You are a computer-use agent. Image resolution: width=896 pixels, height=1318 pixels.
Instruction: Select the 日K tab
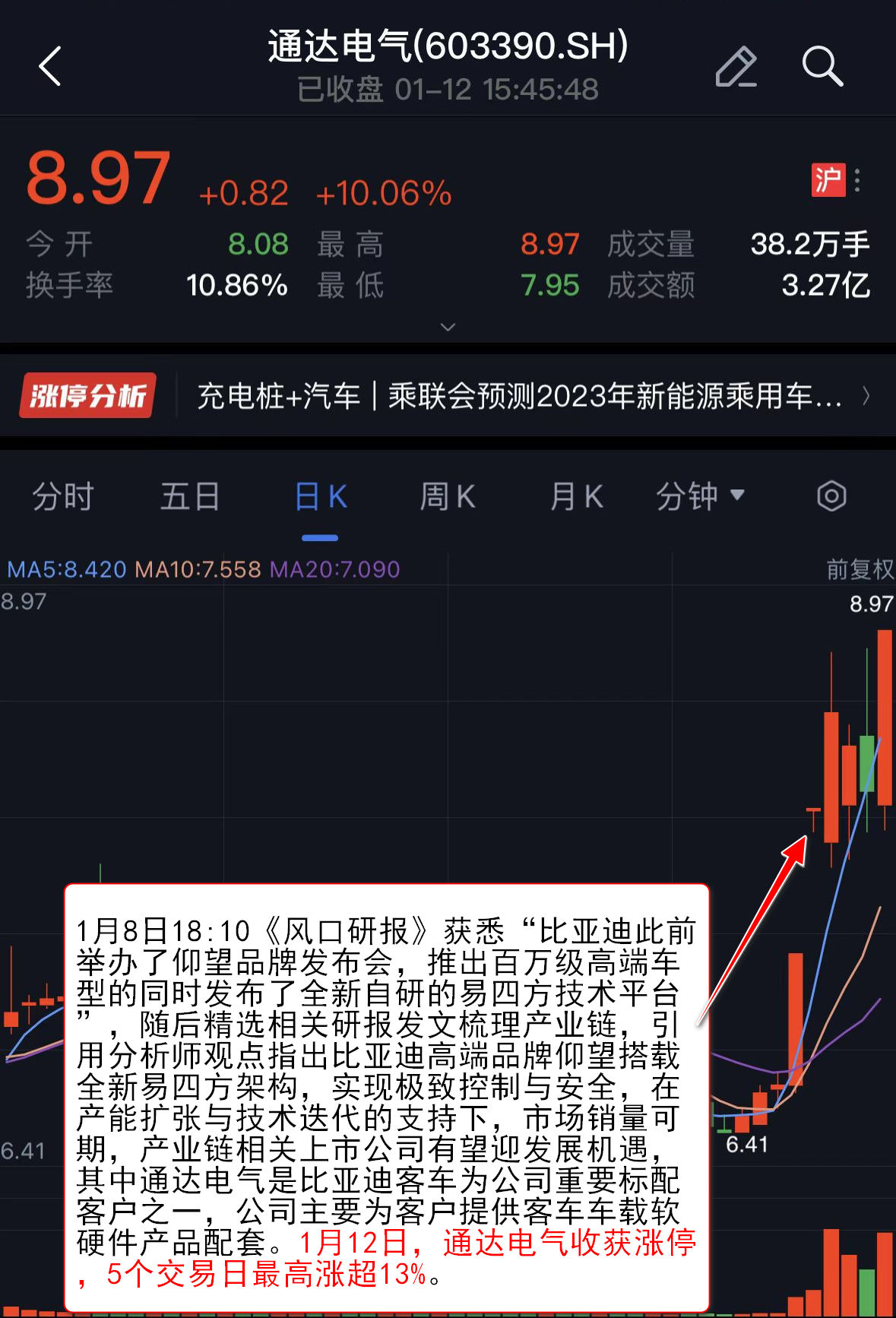[320, 497]
